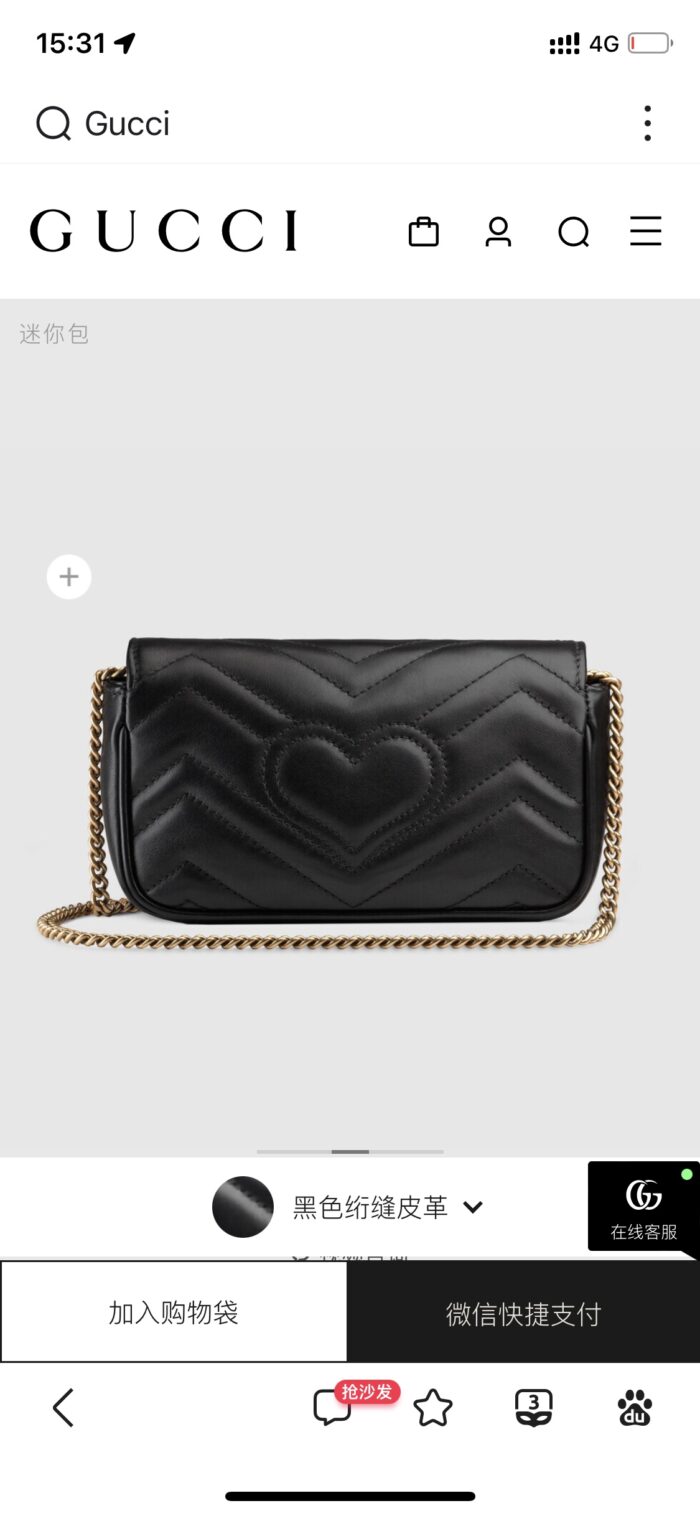The image size is (700, 1516).
Task: Tap Gucci site search magnifier
Action: [573, 232]
